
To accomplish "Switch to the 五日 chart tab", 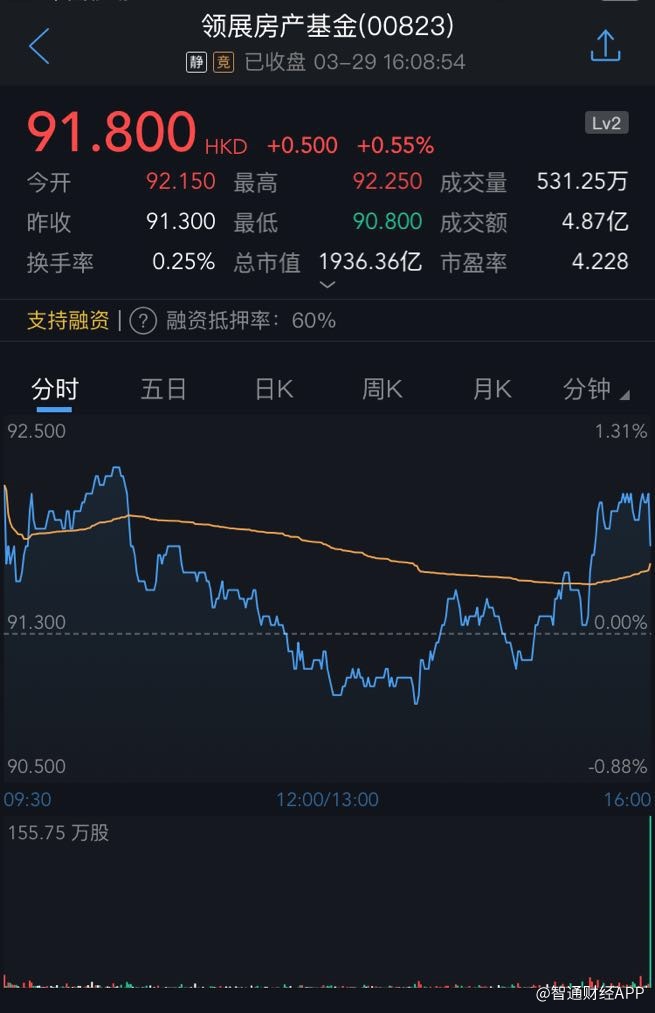I will 164,389.
